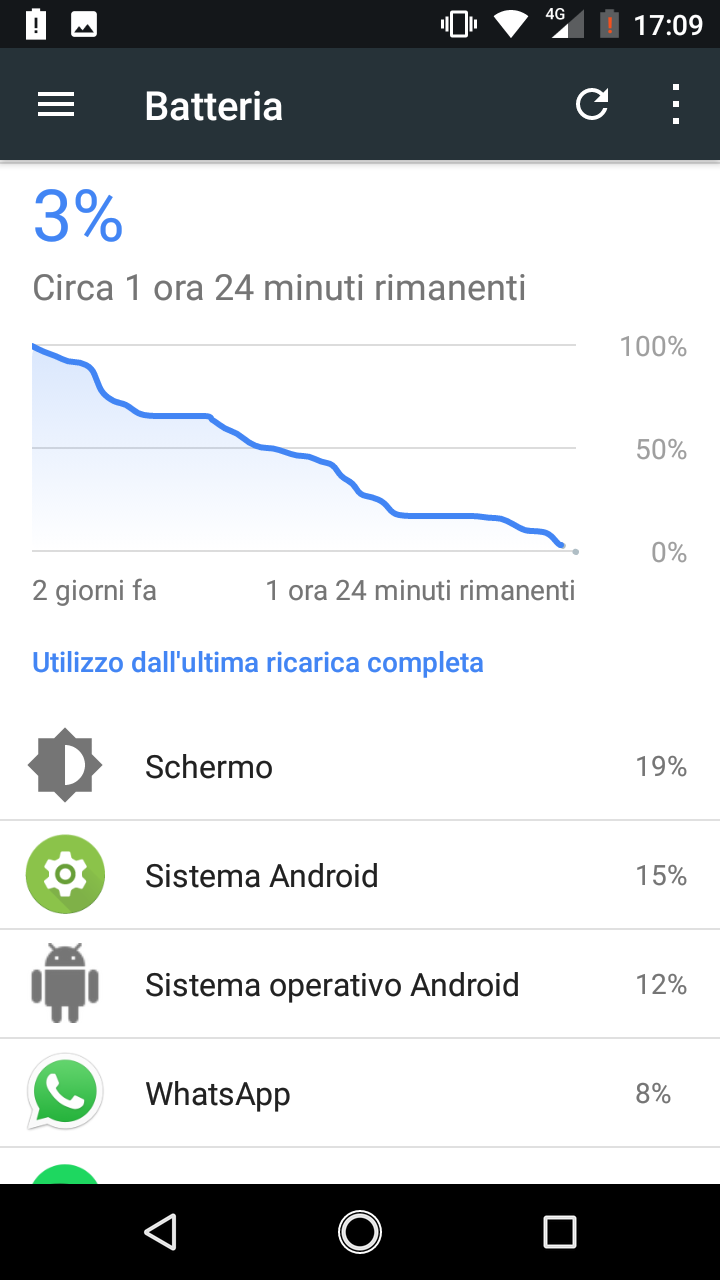Open the overflow menu in Batteria
Screen dimensions: 720x1280
pos(676,105)
